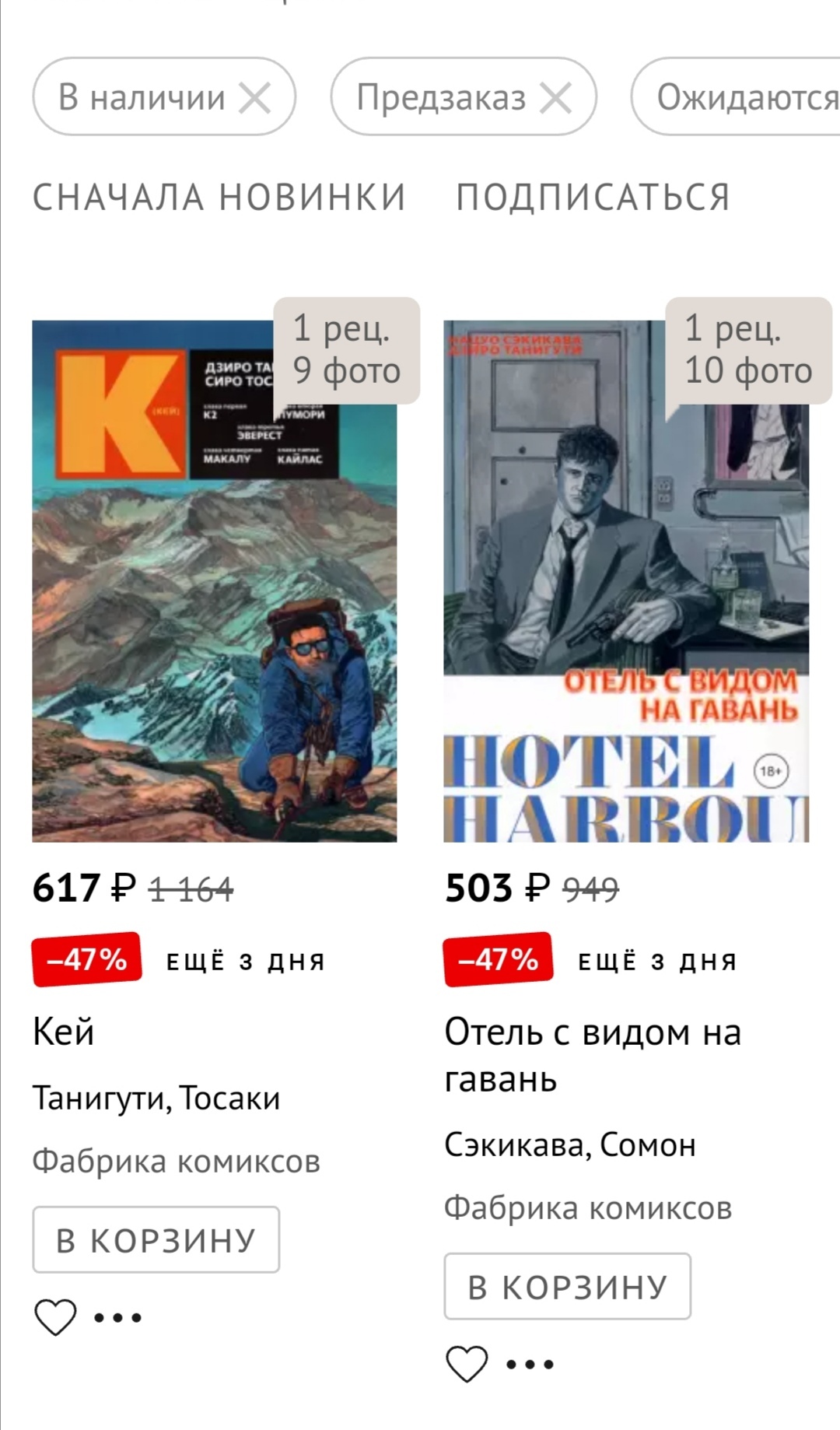The width and height of the screenshot is (840, 1430).
Task: Open more options for «Отель с видом на гавань»
Action: point(530,1364)
